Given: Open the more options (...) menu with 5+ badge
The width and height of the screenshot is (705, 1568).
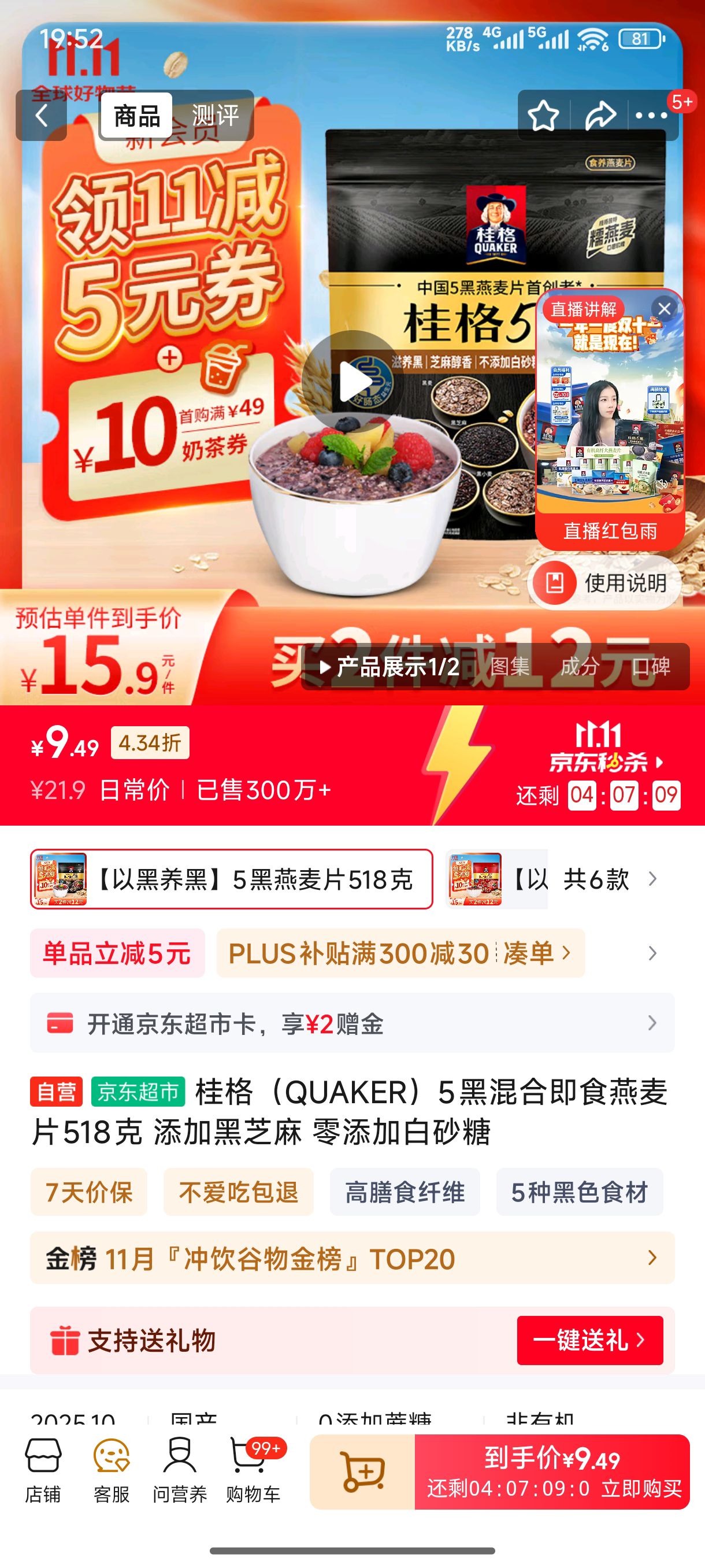Looking at the screenshot, I should (x=651, y=115).
